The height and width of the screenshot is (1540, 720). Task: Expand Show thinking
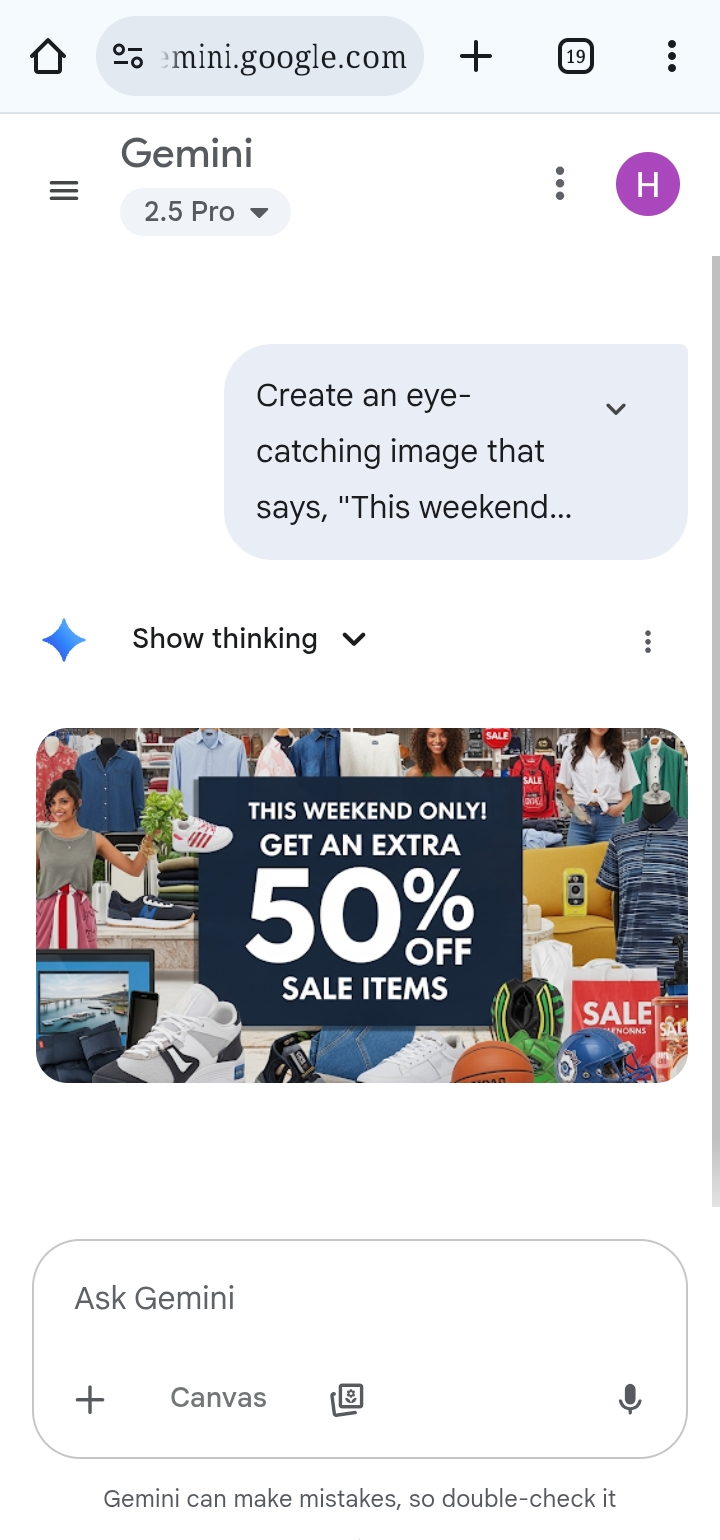point(250,639)
